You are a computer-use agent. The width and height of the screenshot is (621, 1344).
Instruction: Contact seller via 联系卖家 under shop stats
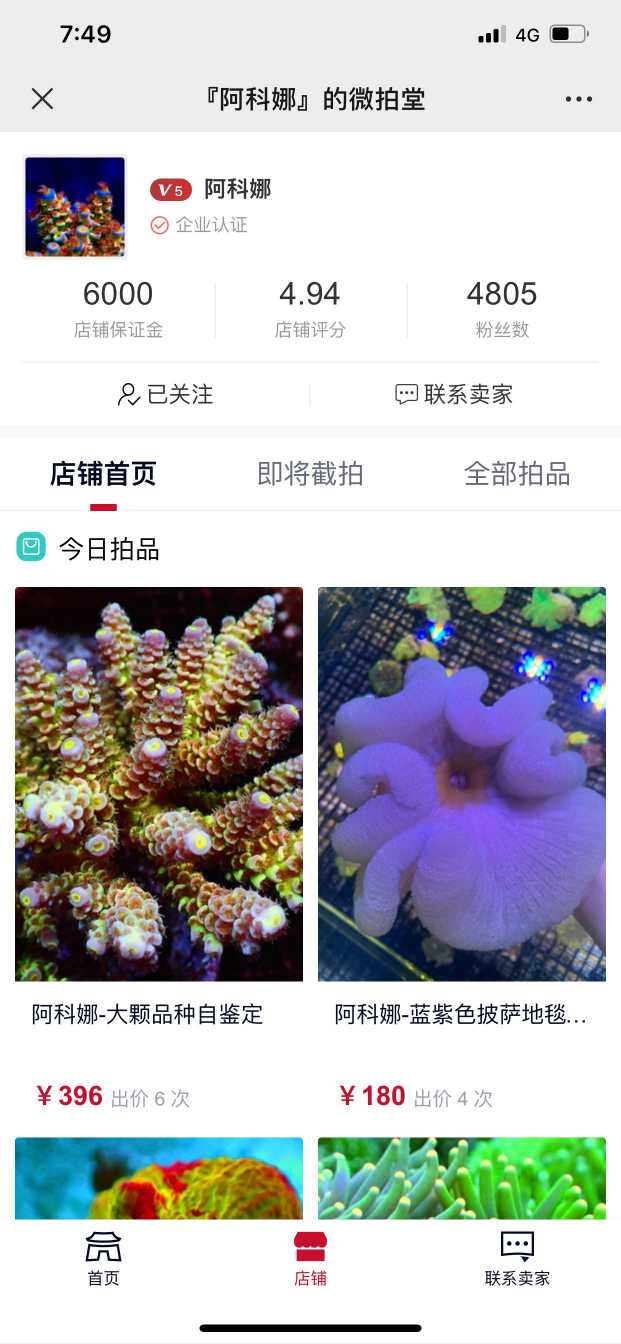[x=454, y=394]
